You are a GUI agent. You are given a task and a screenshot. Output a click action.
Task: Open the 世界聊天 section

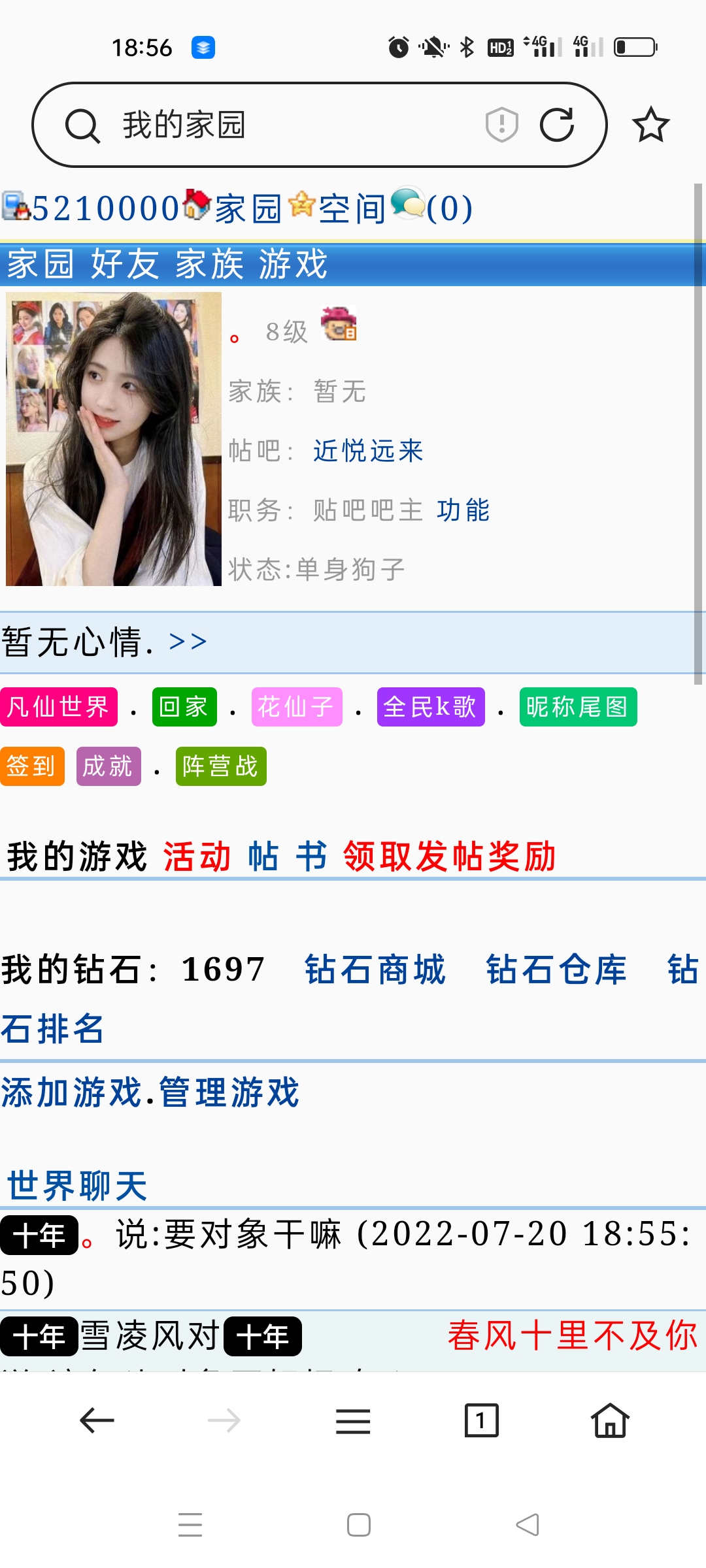pos(77,1186)
